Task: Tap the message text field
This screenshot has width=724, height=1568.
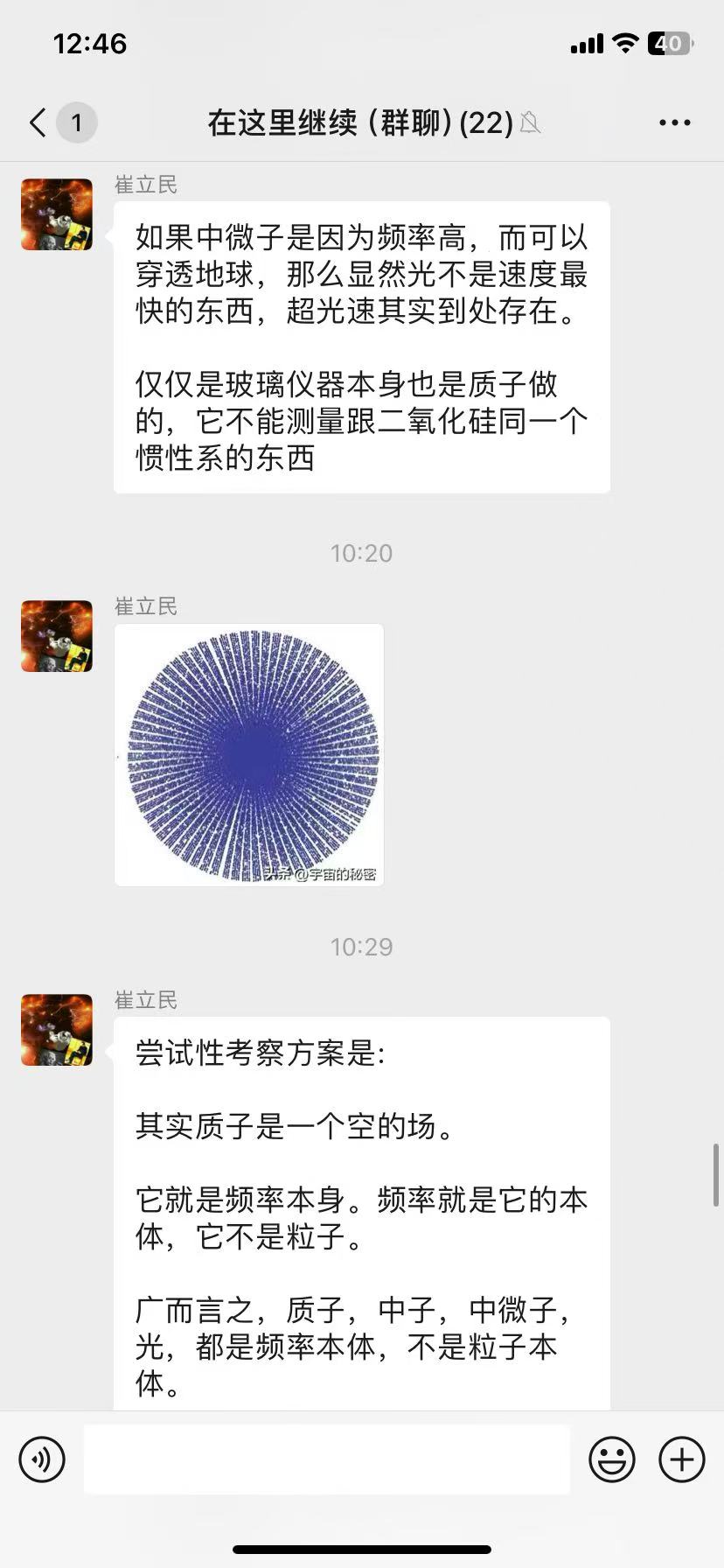Action: pos(326,1459)
